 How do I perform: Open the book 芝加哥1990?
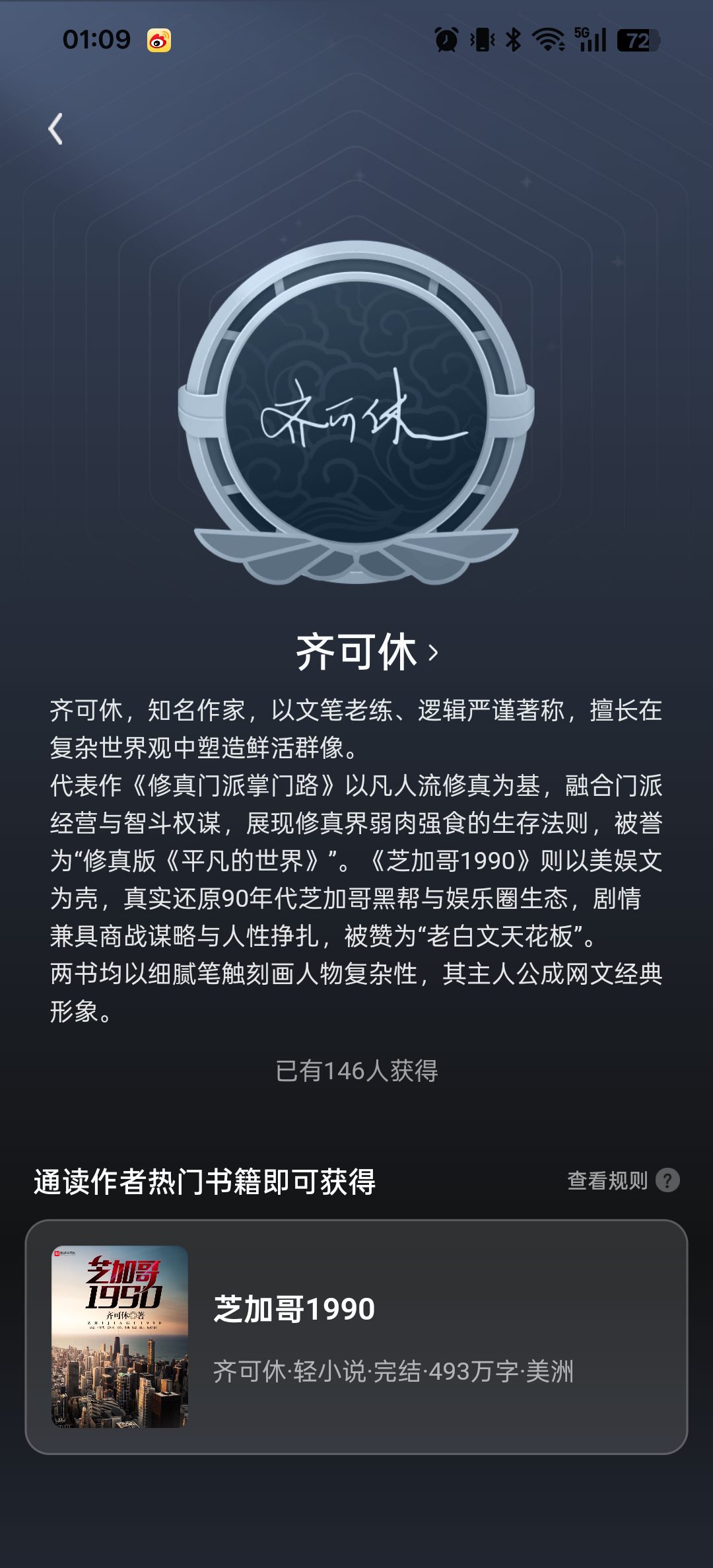[x=356, y=1337]
